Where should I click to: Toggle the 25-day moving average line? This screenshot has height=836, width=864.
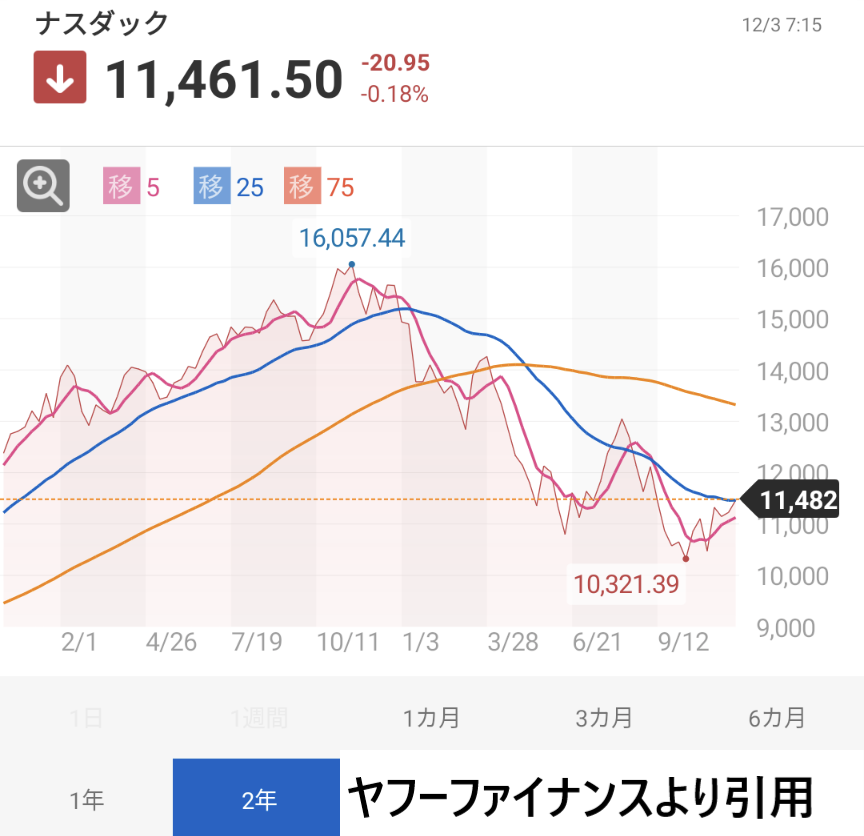point(229,186)
